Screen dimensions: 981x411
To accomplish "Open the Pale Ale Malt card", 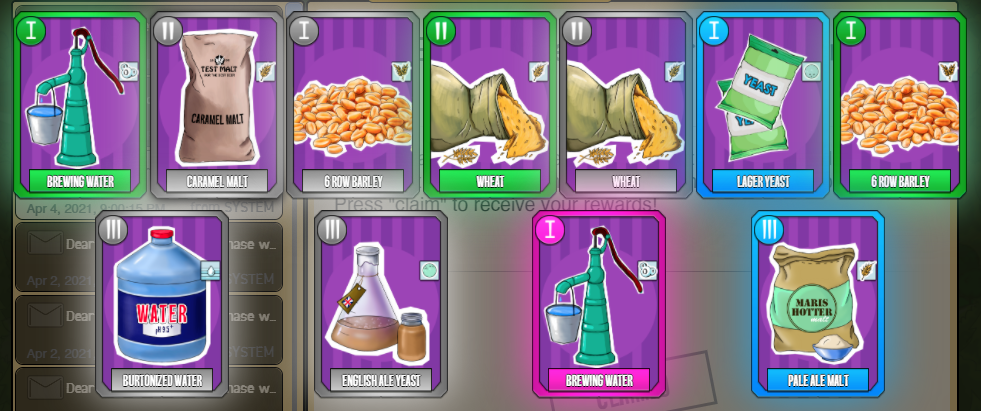I will click(x=817, y=305).
